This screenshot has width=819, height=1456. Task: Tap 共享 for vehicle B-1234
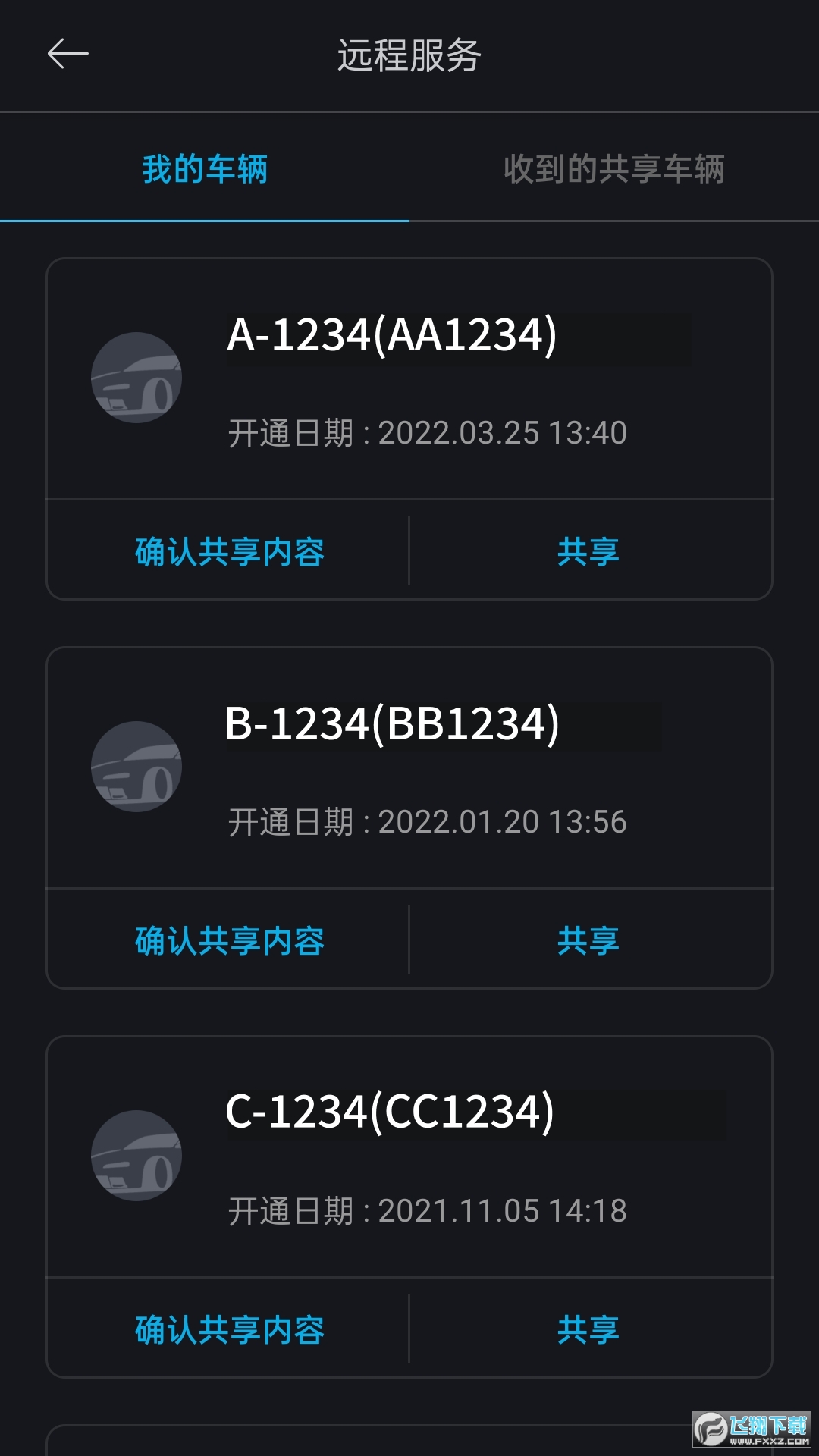pos(588,943)
